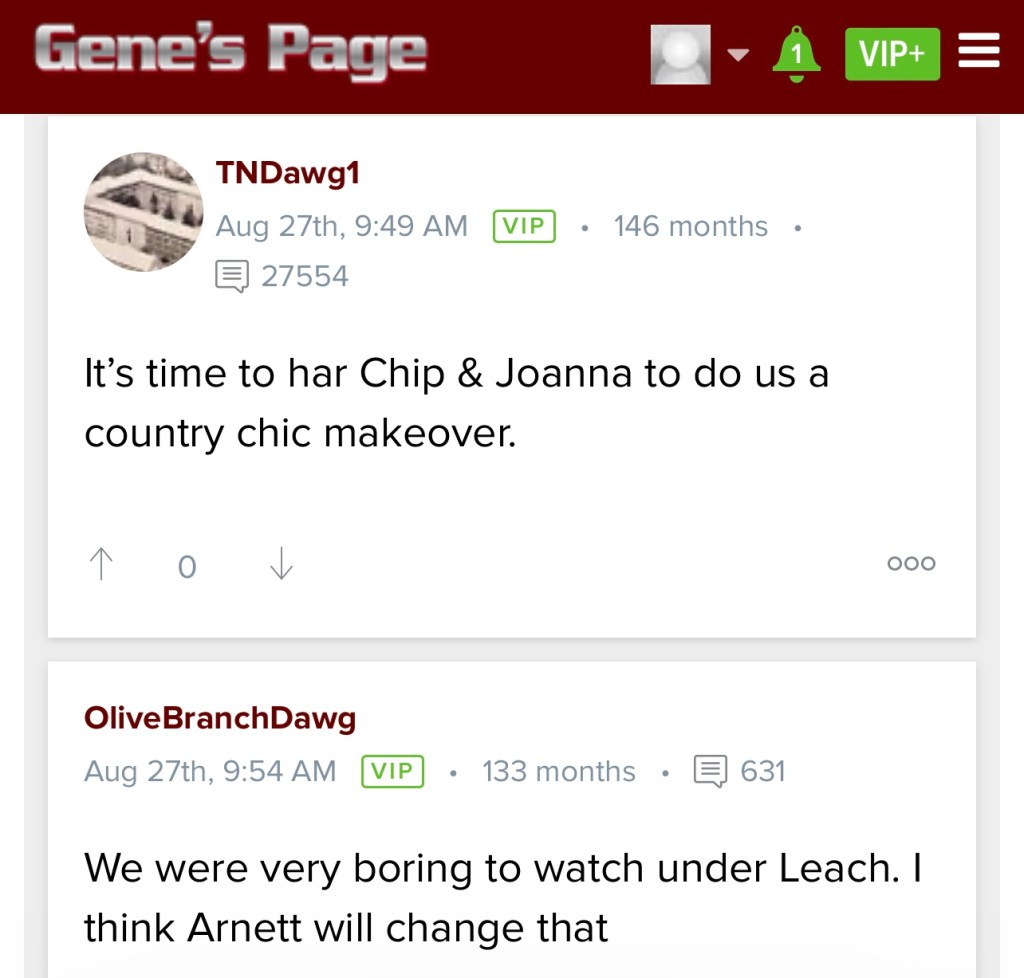This screenshot has width=1024, height=978.
Task: Tap the green VIP+ button
Action: (x=892, y=53)
